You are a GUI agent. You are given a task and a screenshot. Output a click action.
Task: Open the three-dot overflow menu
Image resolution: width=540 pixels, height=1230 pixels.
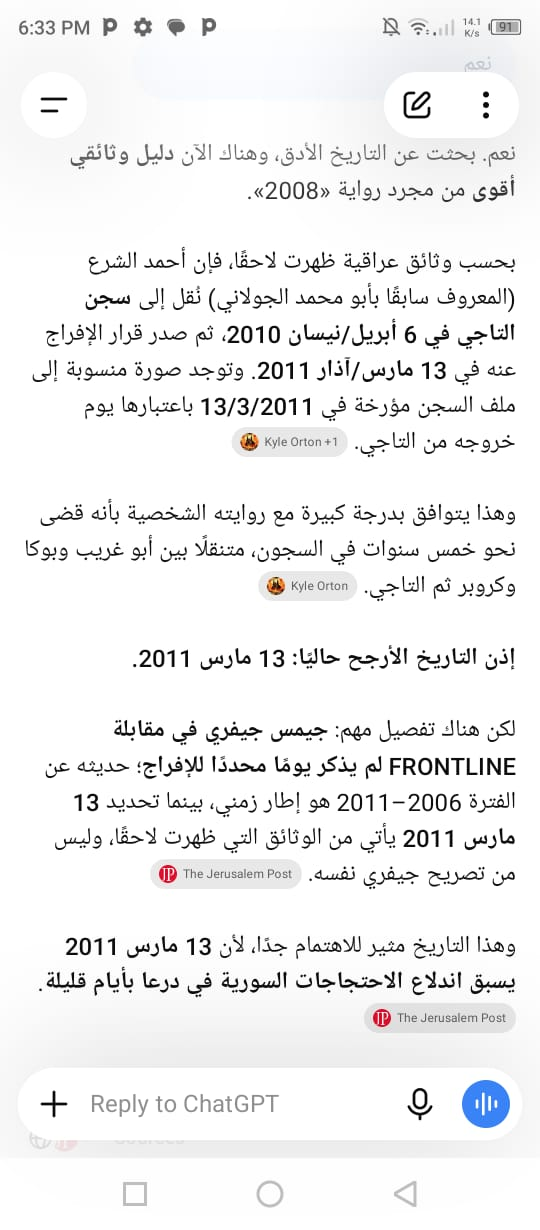point(485,104)
